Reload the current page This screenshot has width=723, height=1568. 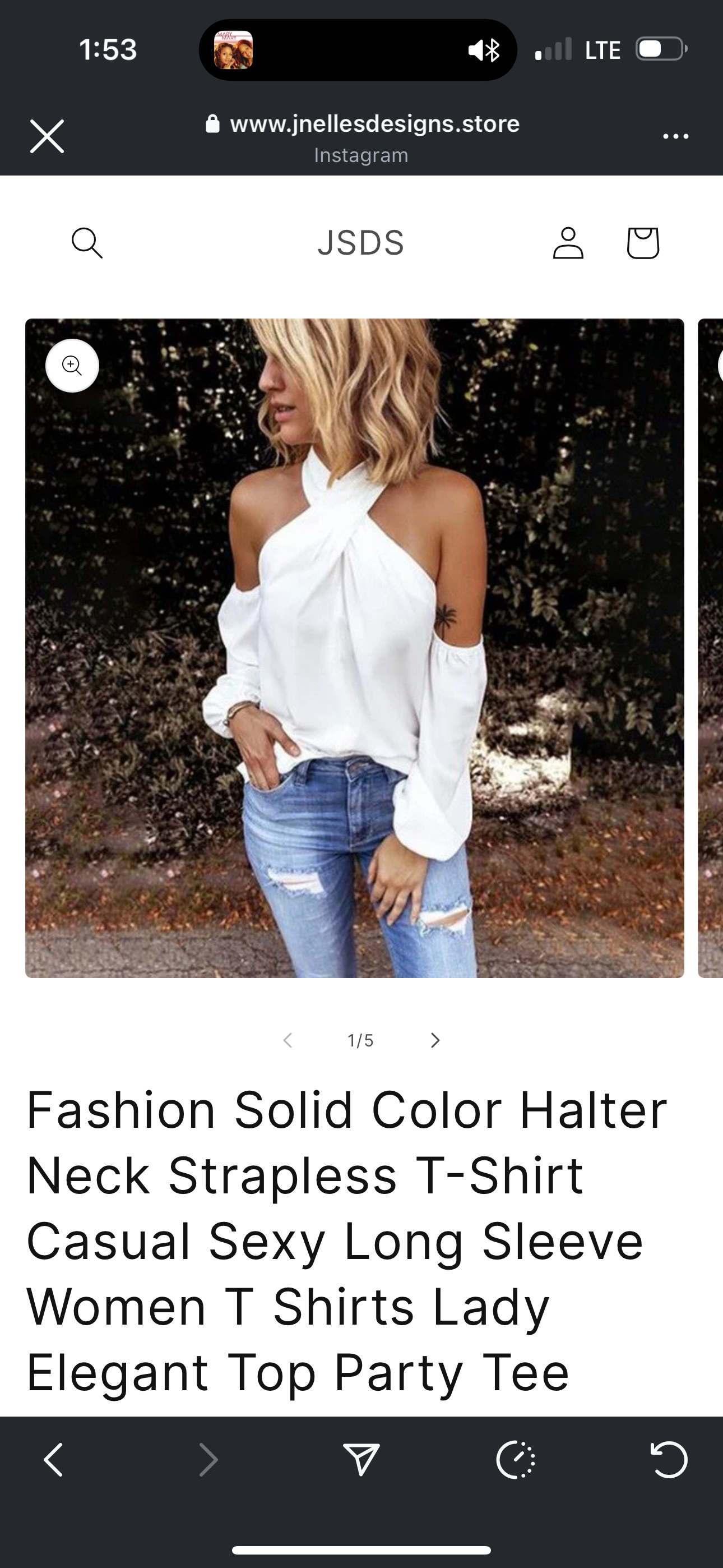[669, 1460]
